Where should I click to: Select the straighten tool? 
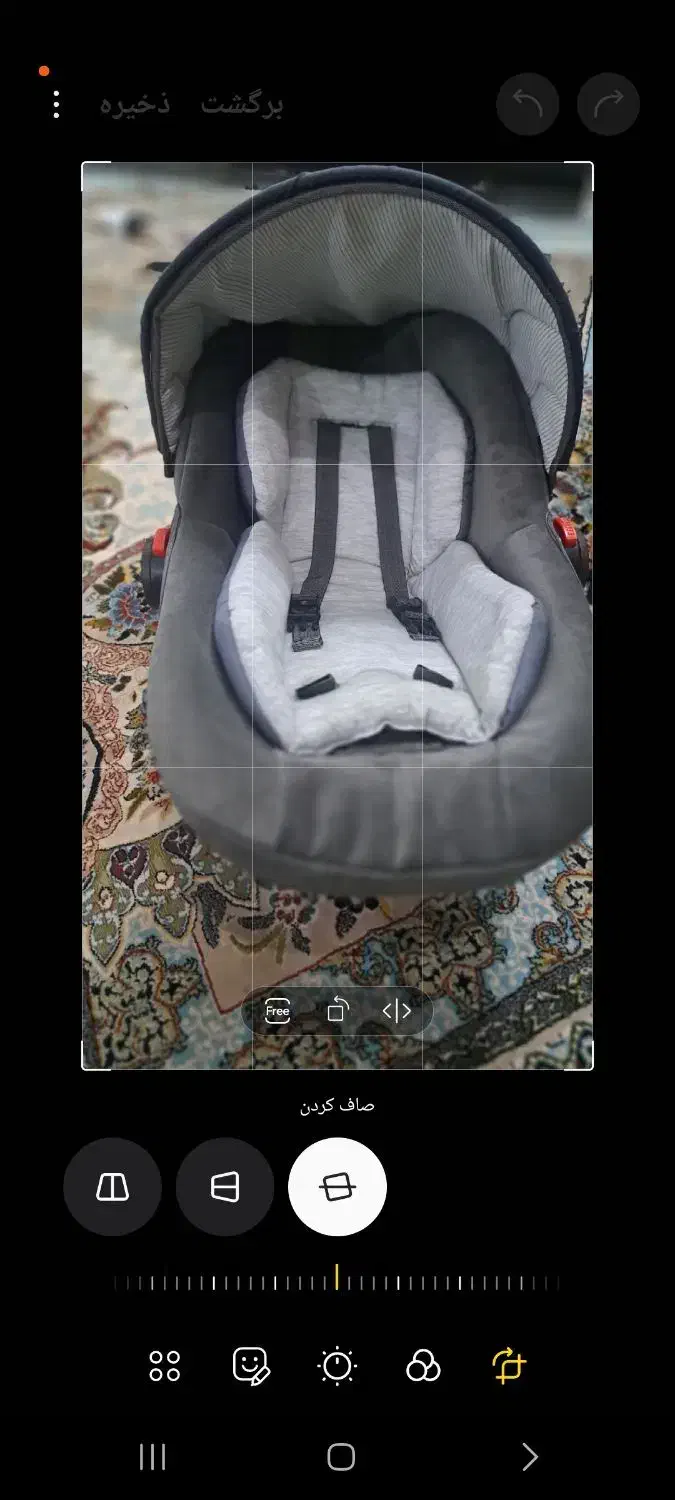coord(337,1187)
